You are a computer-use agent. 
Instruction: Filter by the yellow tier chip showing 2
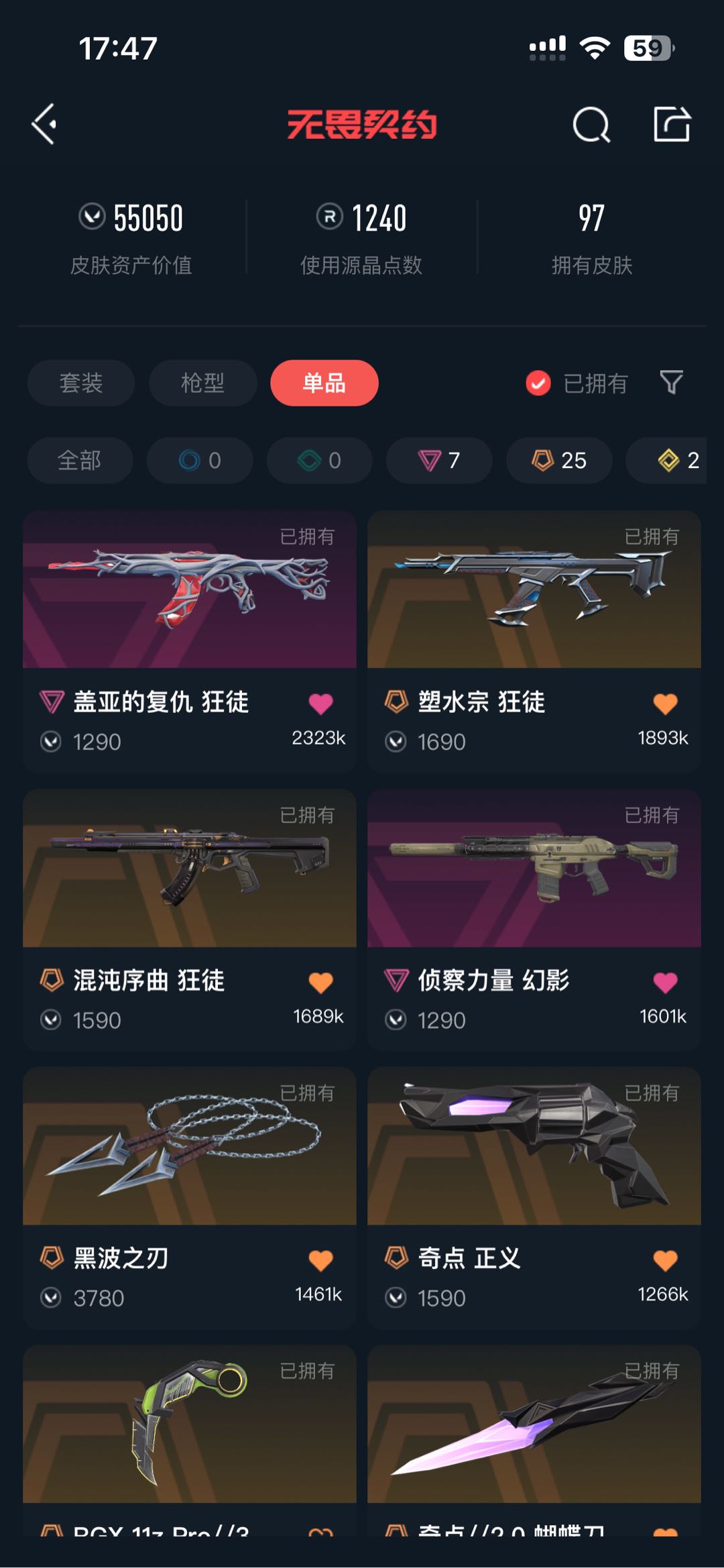[x=678, y=461]
